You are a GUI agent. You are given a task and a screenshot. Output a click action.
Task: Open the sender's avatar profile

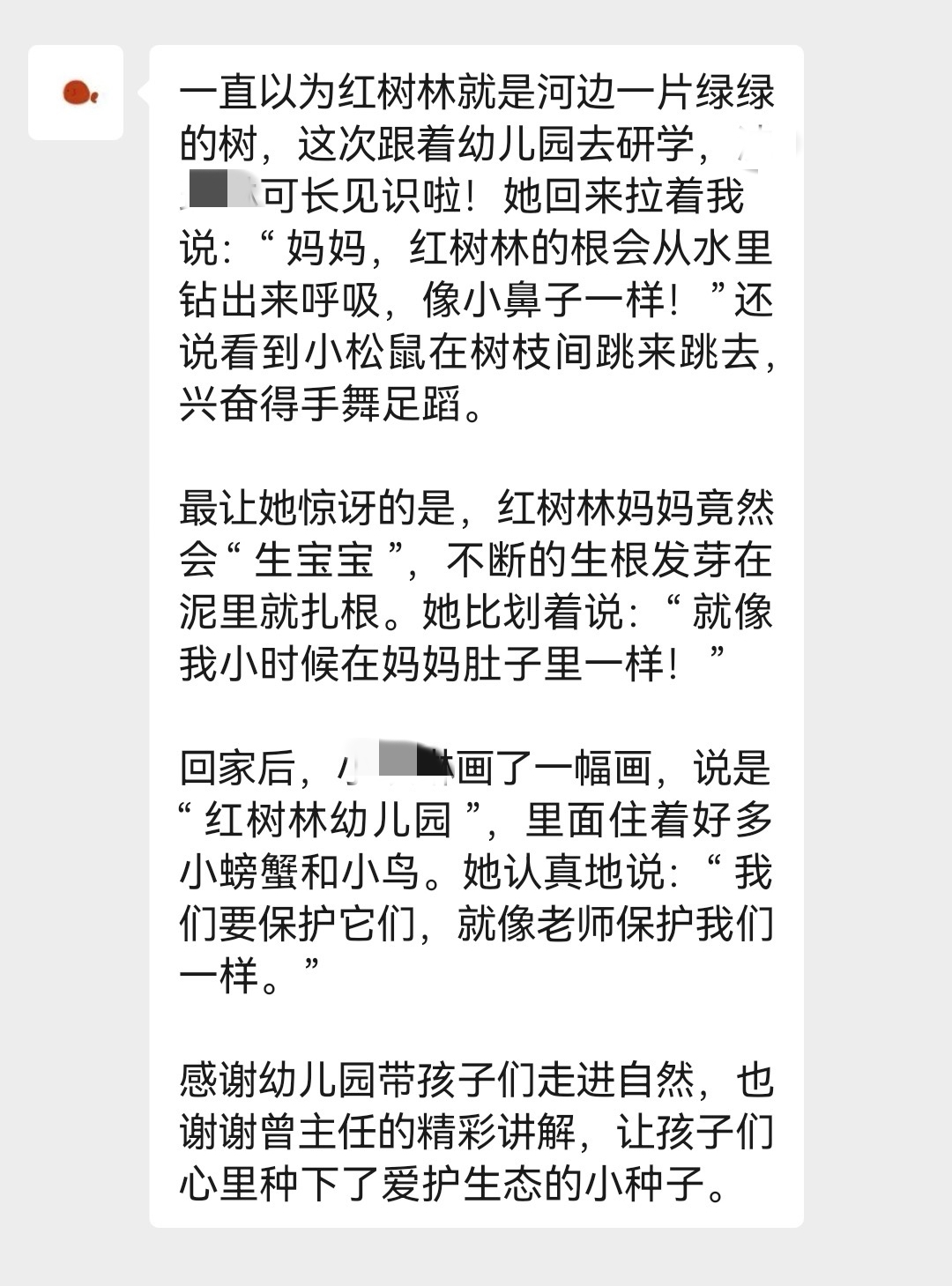(76, 93)
